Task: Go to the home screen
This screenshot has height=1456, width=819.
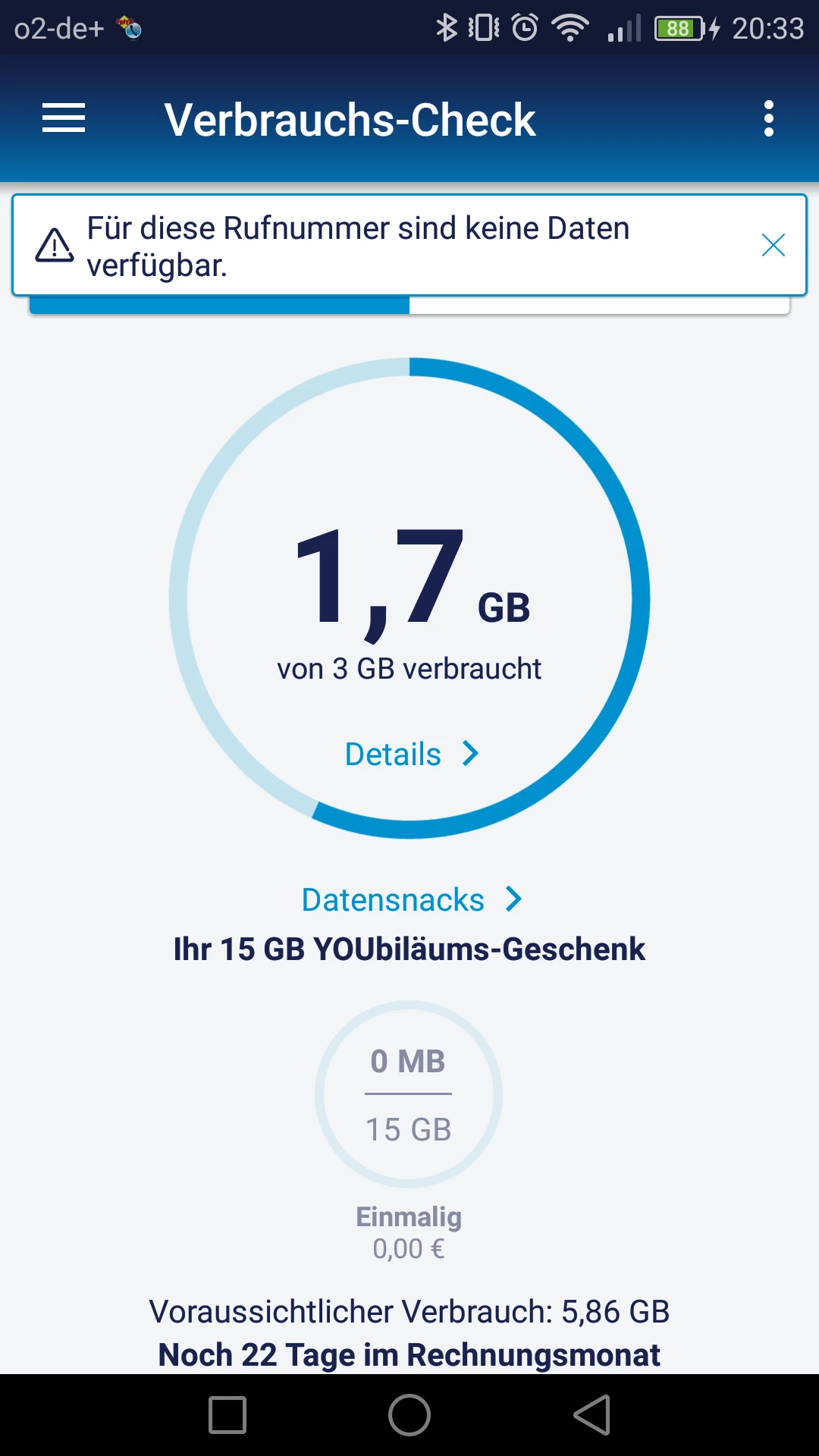Action: coord(409,1415)
